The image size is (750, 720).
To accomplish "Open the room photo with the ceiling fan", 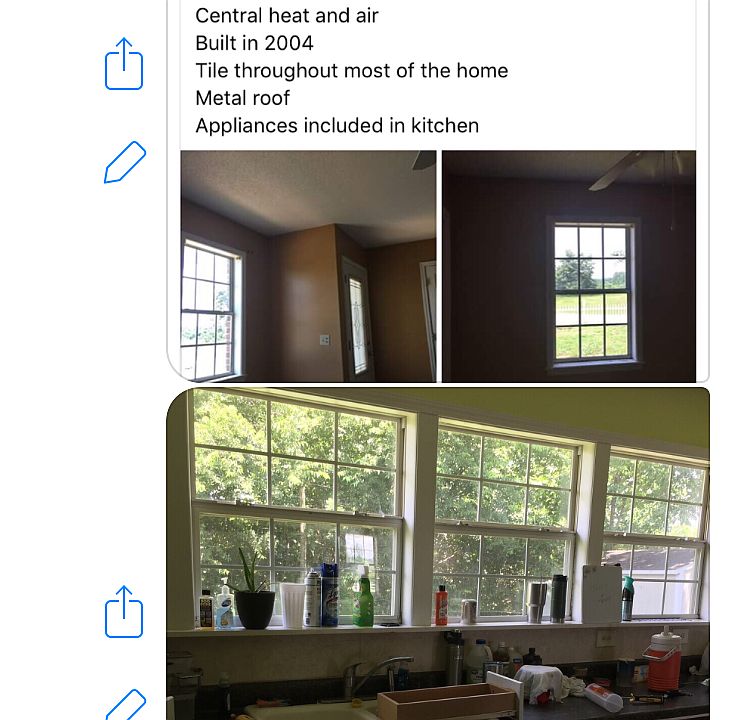I will (568, 266).
